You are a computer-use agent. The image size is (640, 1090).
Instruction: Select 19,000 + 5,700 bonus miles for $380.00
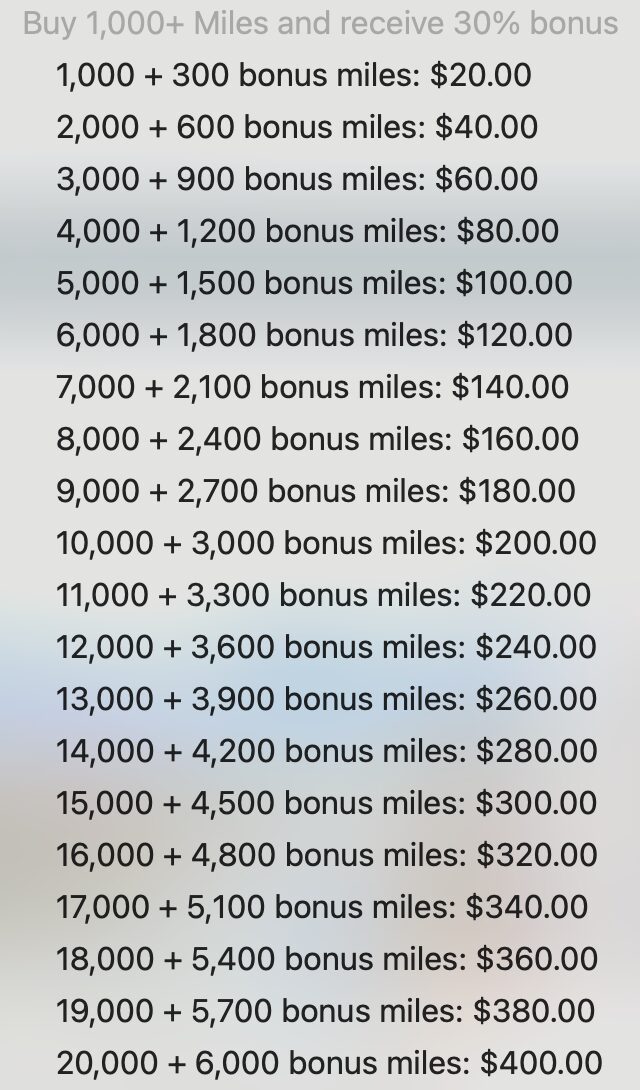tap(326, 1011)
